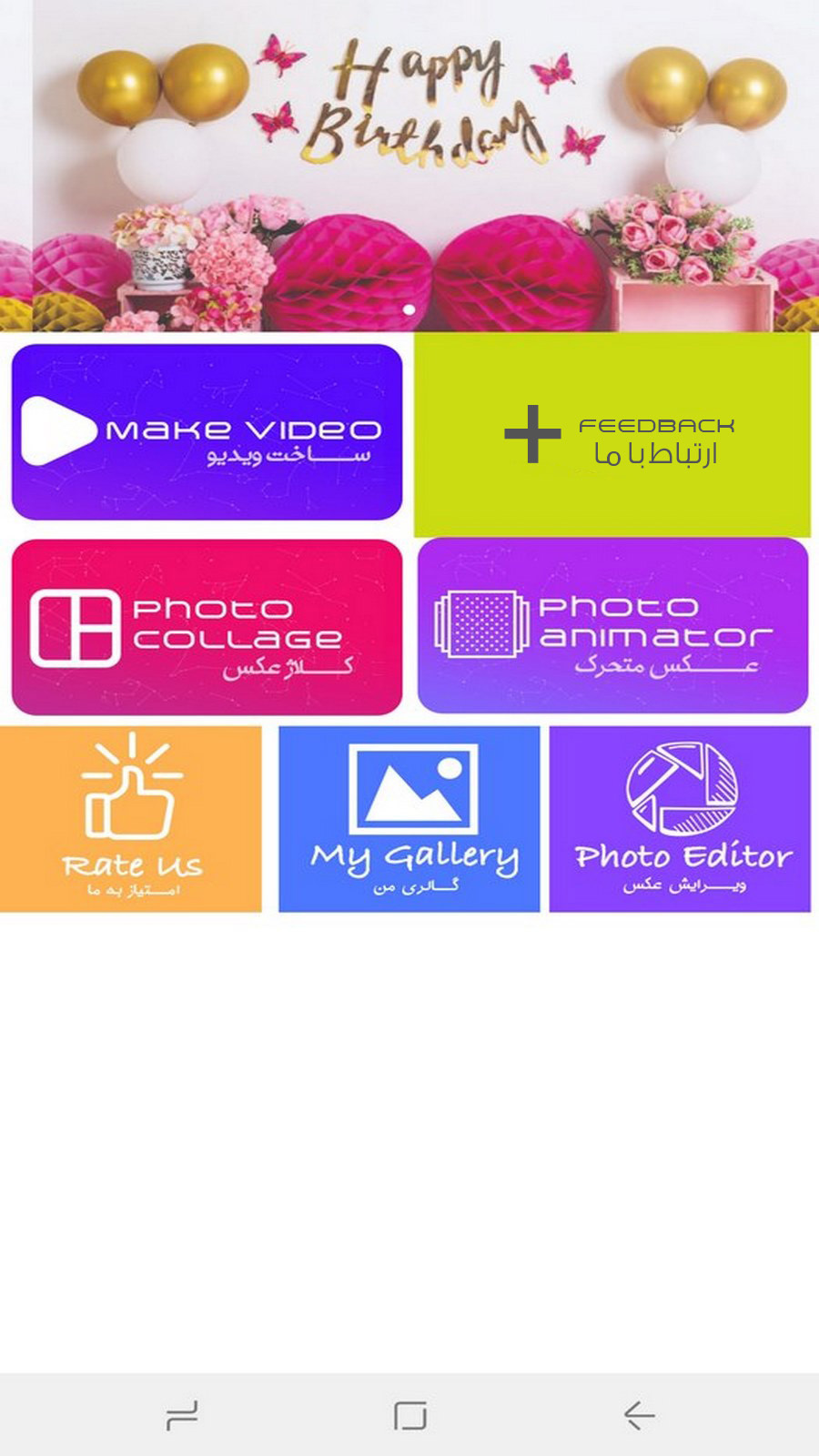Image resolution: width=819 pixels, height=1456 pixels.
Task: Go back using the system back arrow
Action: click(639, 1415)
